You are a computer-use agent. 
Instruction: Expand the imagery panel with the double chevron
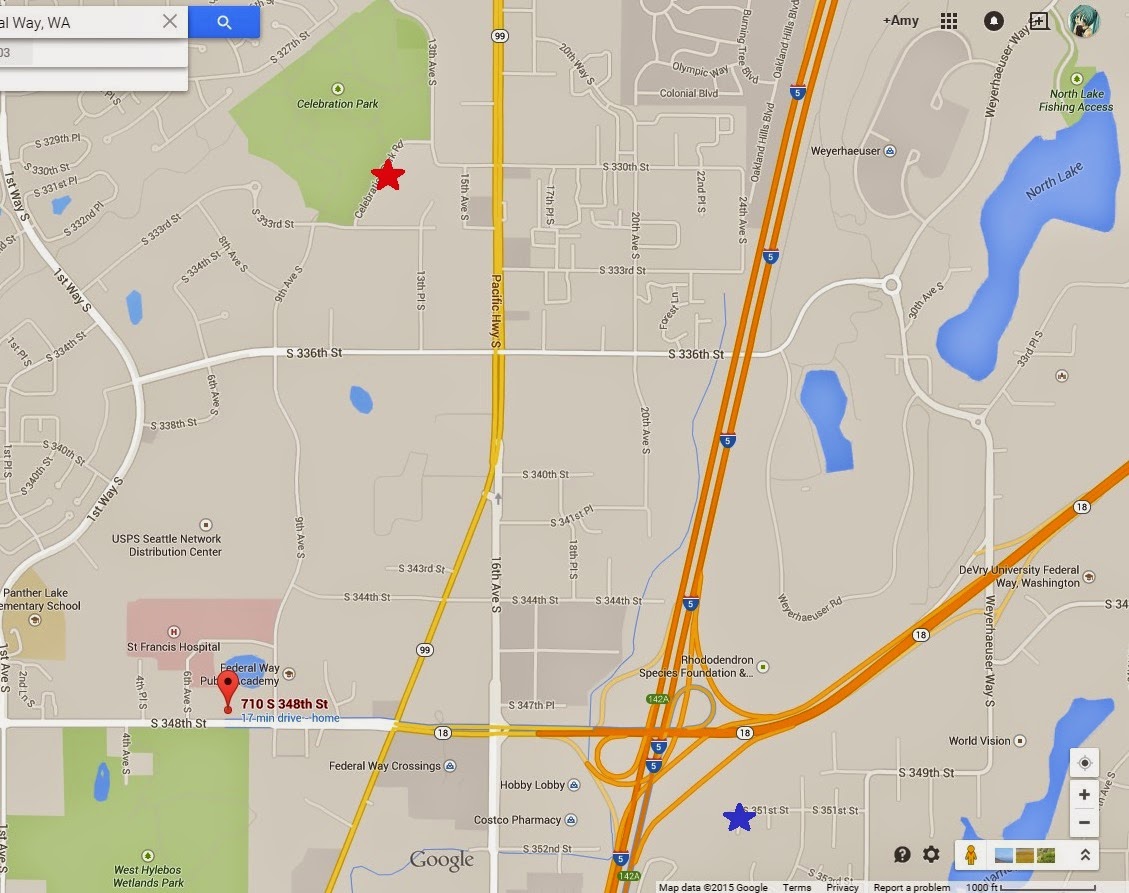pos(1083,855)
